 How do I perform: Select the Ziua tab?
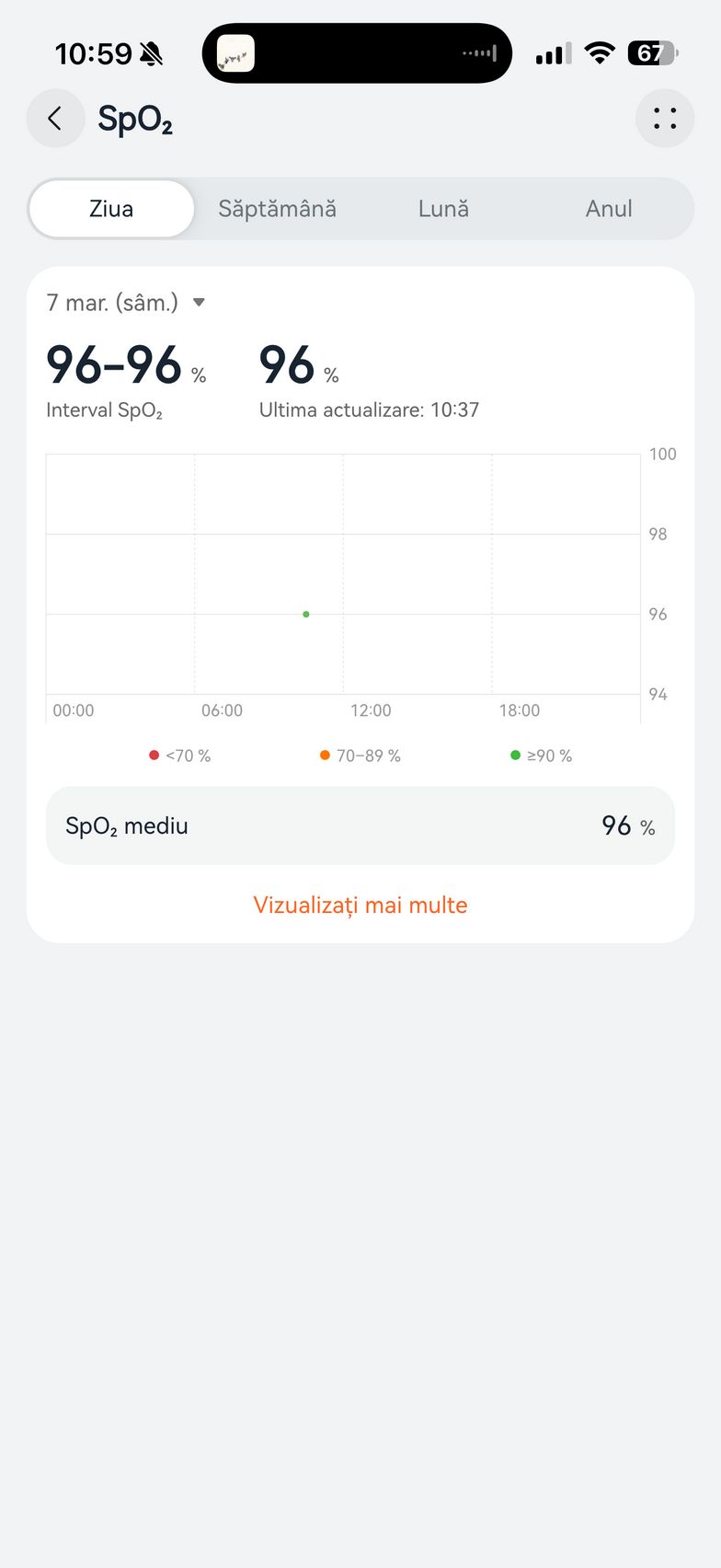[111, 209]
